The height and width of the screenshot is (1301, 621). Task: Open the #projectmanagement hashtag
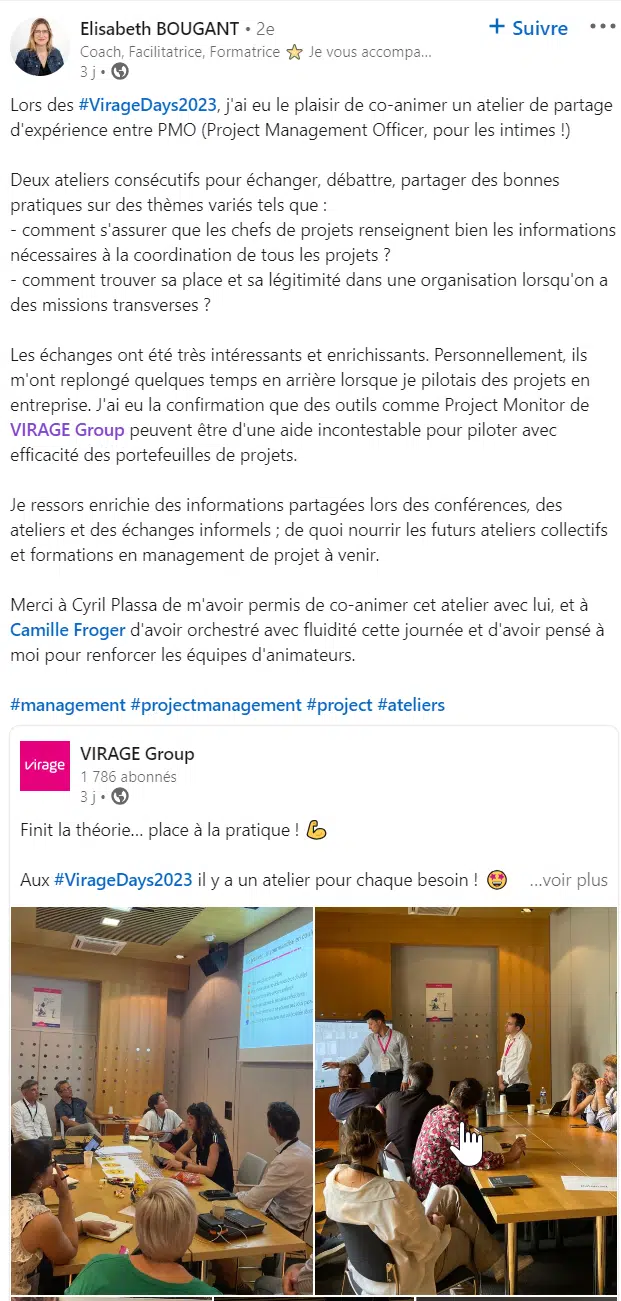216,705
